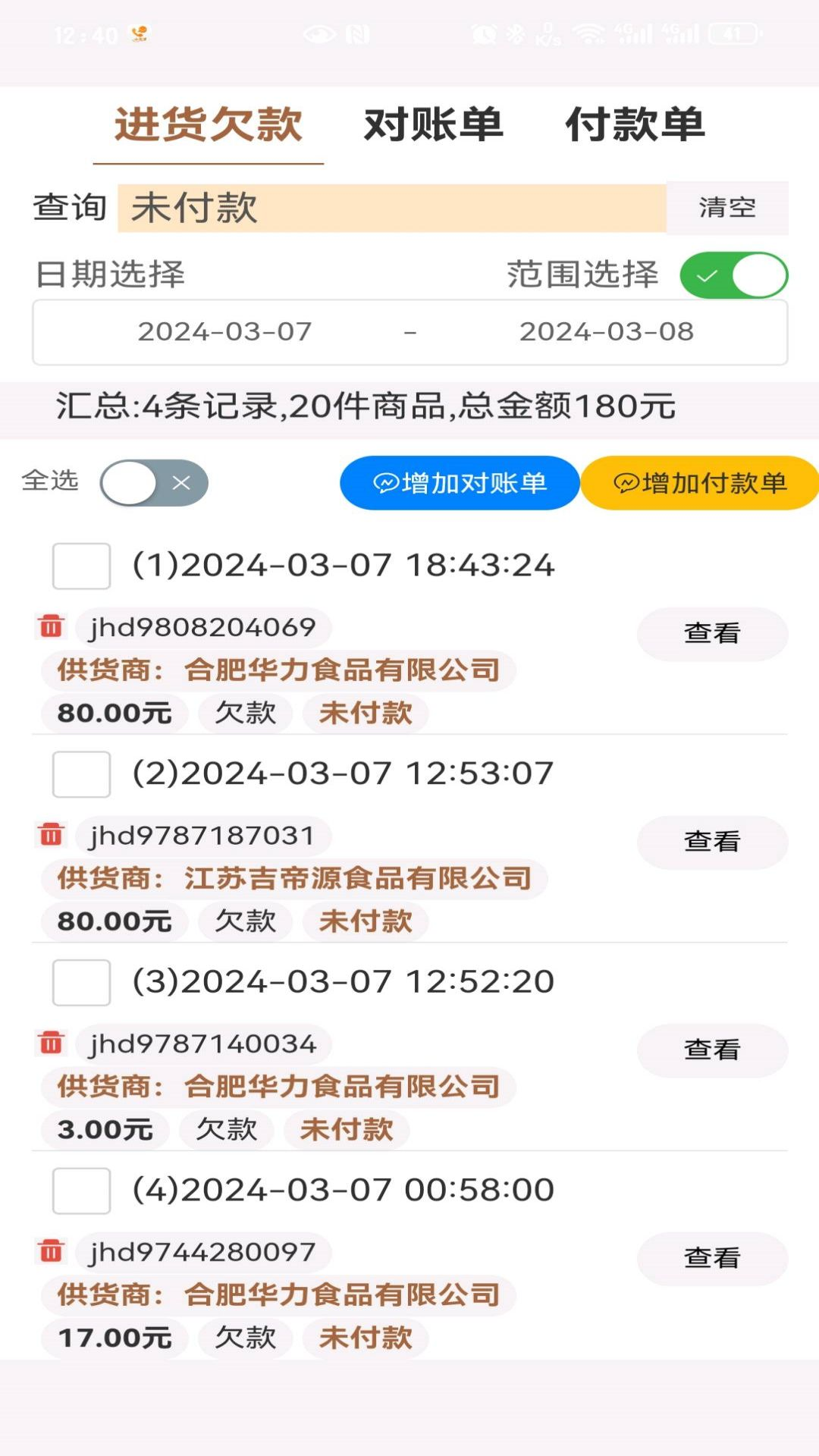Screen dimensions: 819x1456
Task: Open the end date picker 2024-03-08
Action: point(607,331)
